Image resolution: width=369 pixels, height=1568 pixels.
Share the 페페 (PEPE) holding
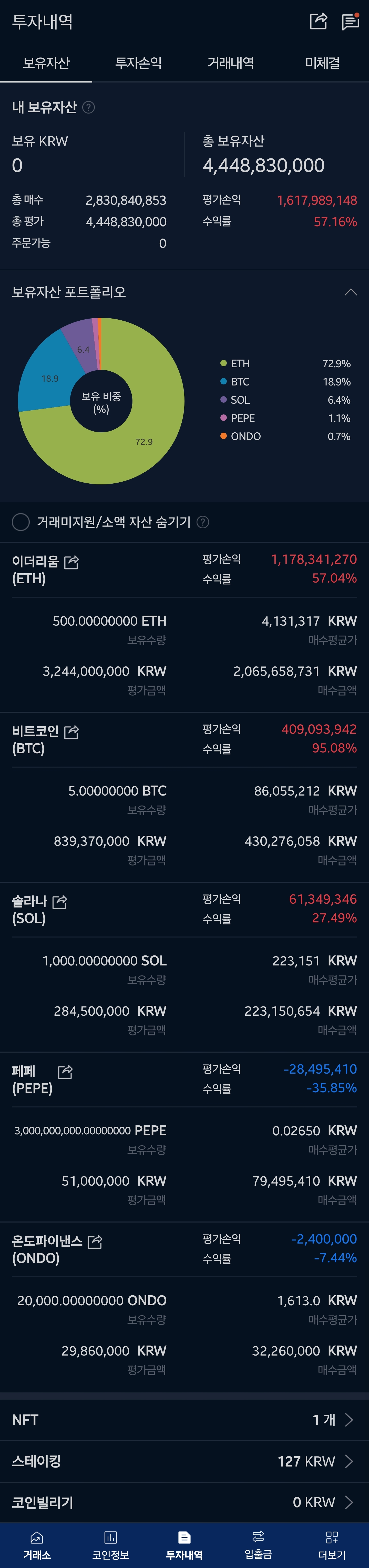point(65,1071)
